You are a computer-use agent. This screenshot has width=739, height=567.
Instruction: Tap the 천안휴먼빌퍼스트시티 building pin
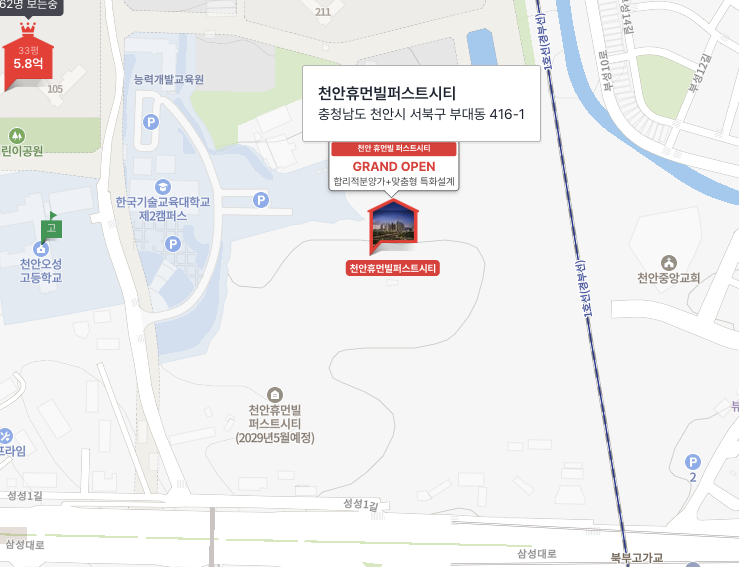[393, 227]
